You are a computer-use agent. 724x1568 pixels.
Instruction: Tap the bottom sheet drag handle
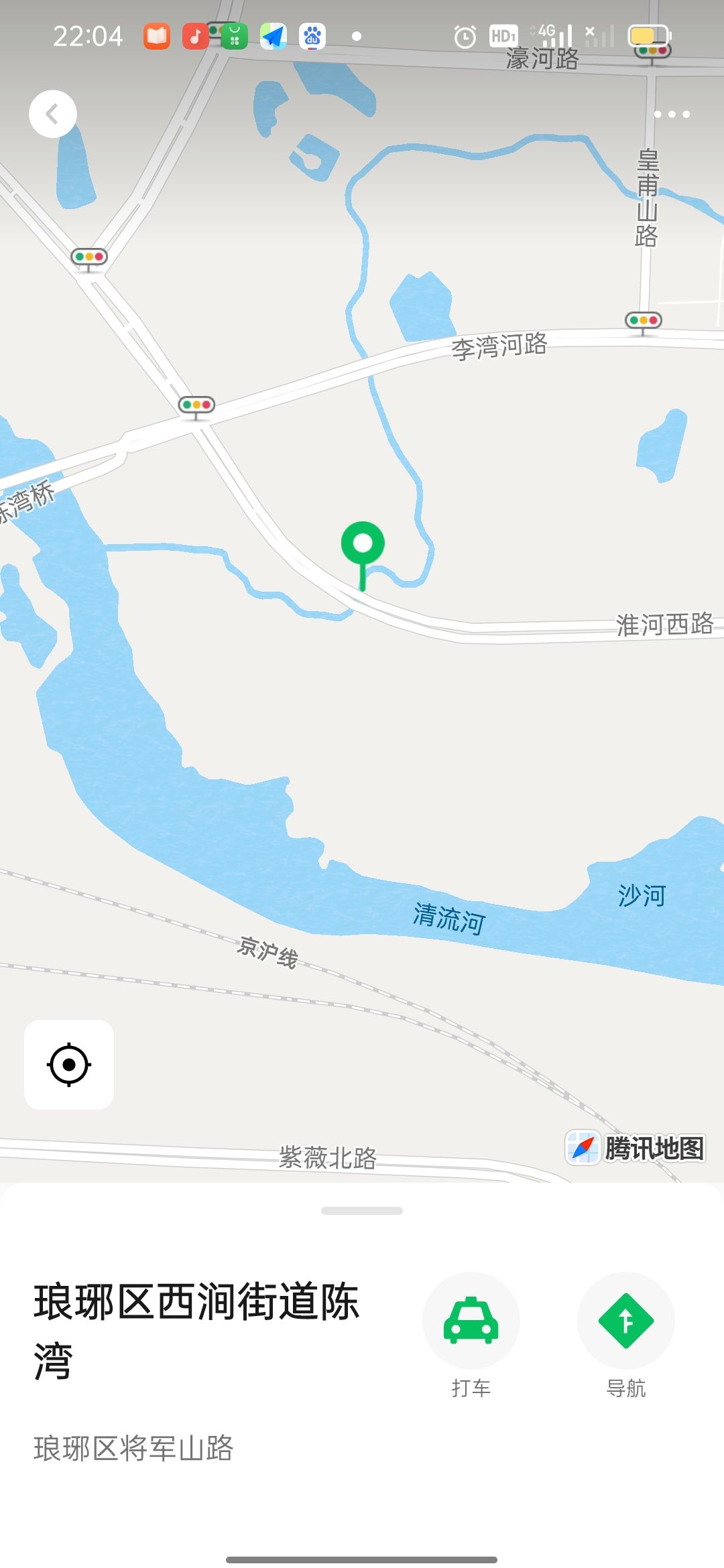pyautogui.click(x=362, y=1211)
